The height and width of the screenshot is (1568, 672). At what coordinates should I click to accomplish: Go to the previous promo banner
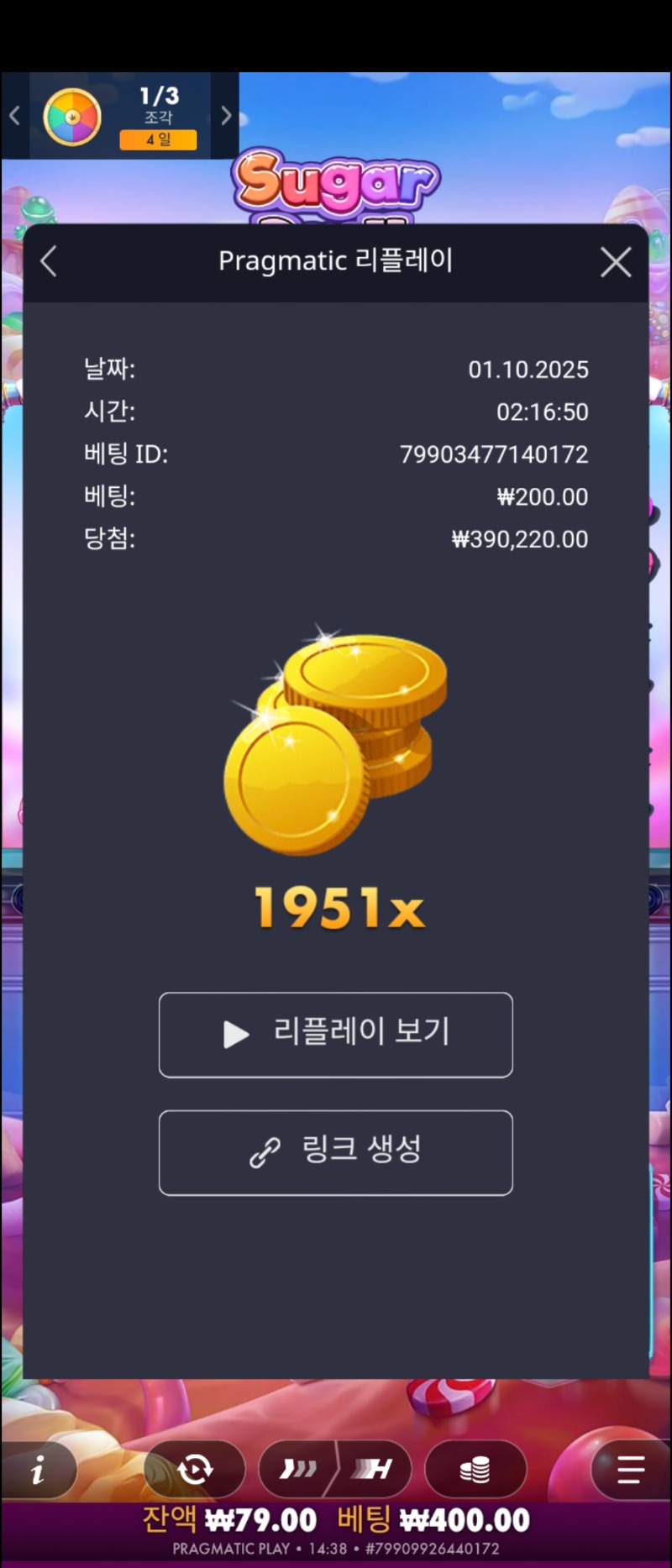[x=14, y=115]
